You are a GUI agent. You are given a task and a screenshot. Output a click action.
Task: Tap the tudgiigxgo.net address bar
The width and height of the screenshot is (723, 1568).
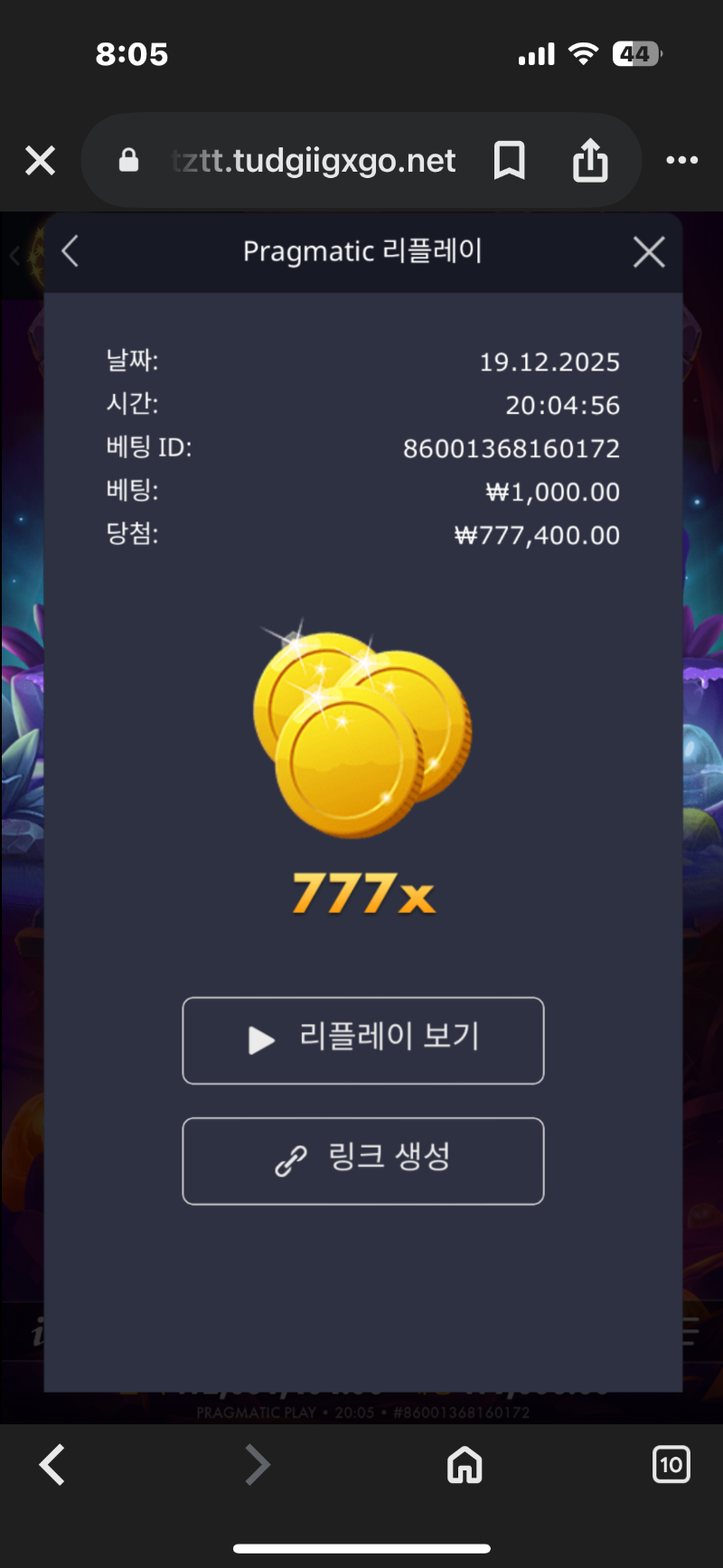point(312,161)
